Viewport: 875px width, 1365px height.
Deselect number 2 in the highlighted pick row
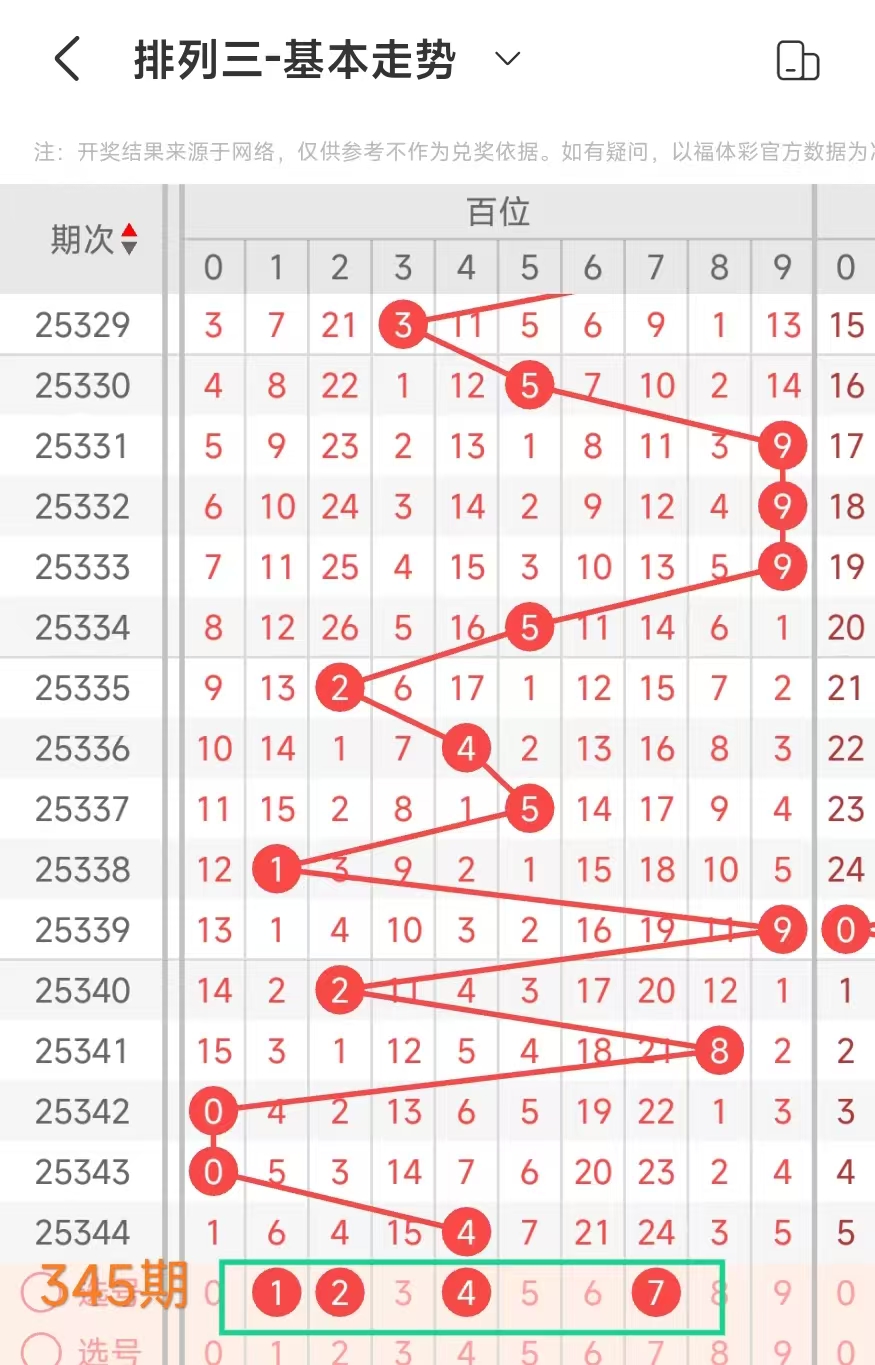click(x=340, y=1294)
